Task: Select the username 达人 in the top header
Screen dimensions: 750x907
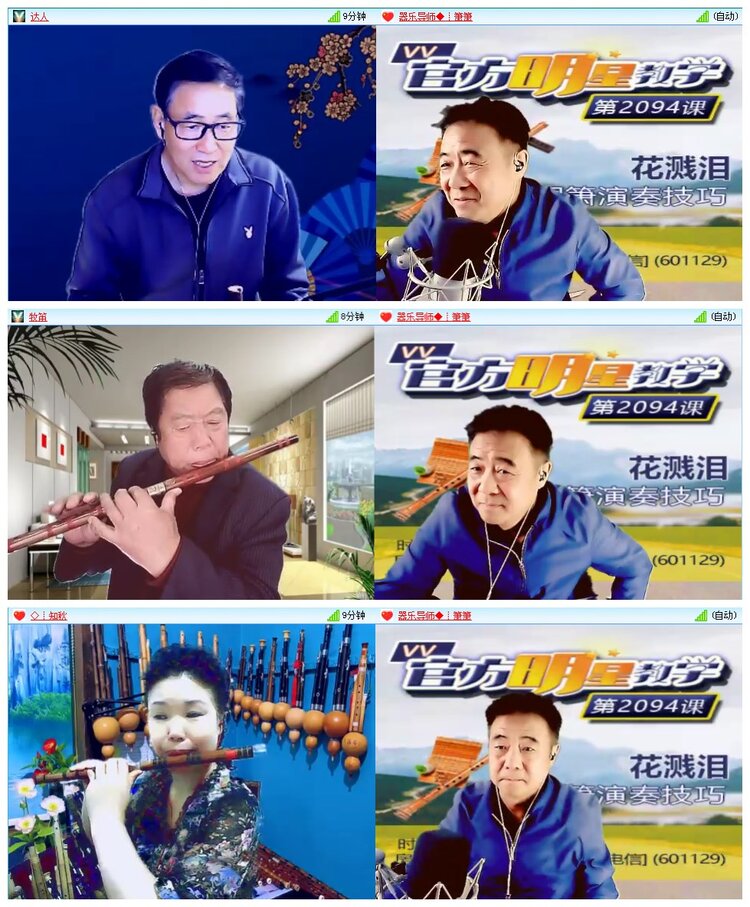Action: pyautogui.click(x=38, y=12)
